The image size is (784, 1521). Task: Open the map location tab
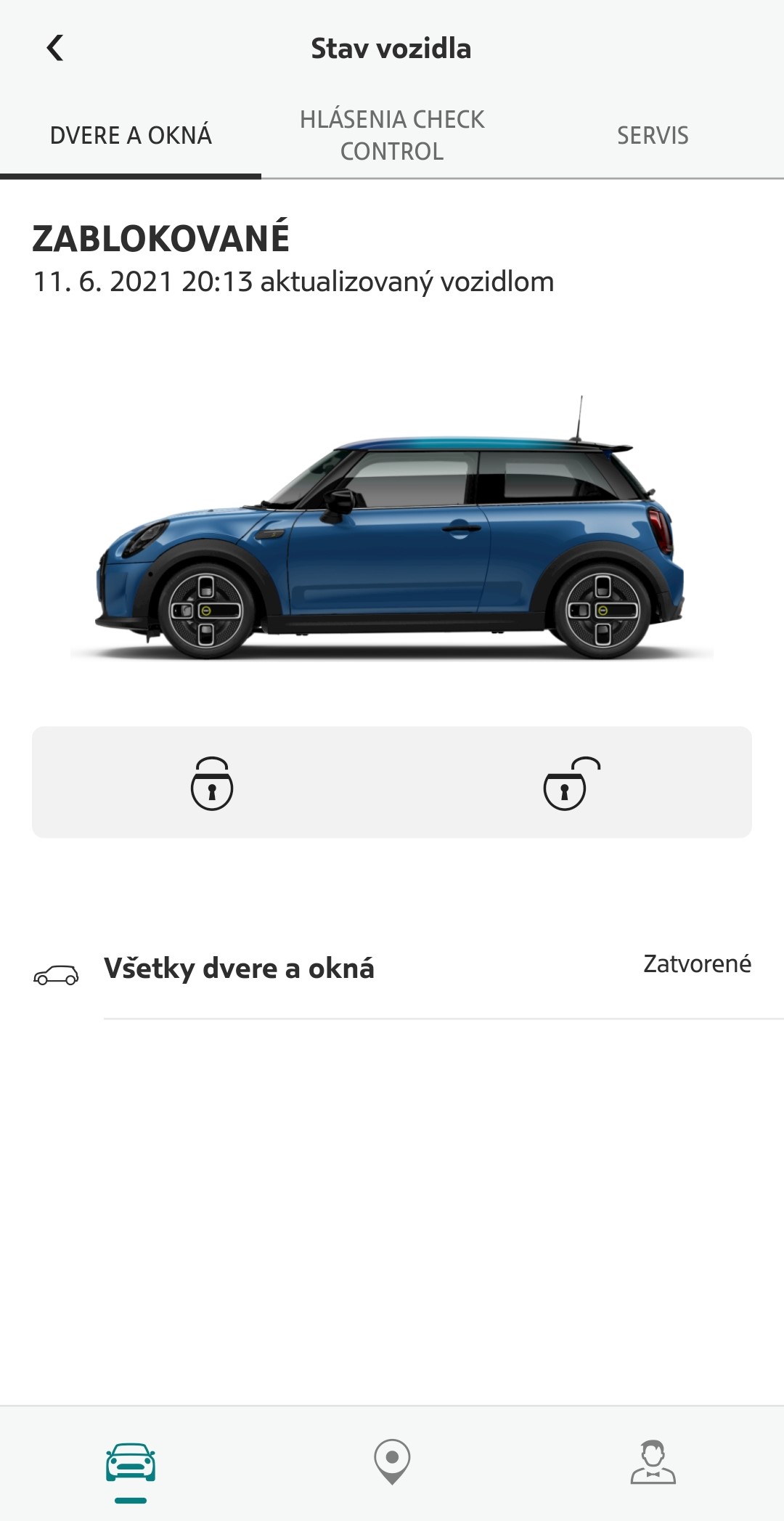click(392, 1462)
